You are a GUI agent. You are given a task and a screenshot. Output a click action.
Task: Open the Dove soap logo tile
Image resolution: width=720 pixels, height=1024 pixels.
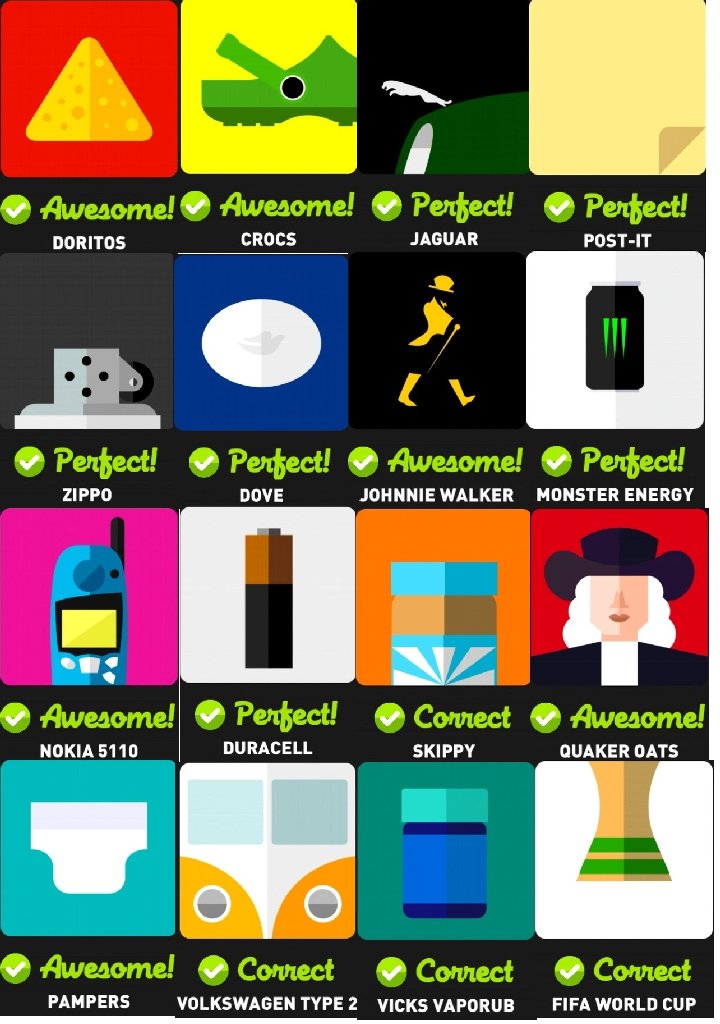tap(260, 340)
